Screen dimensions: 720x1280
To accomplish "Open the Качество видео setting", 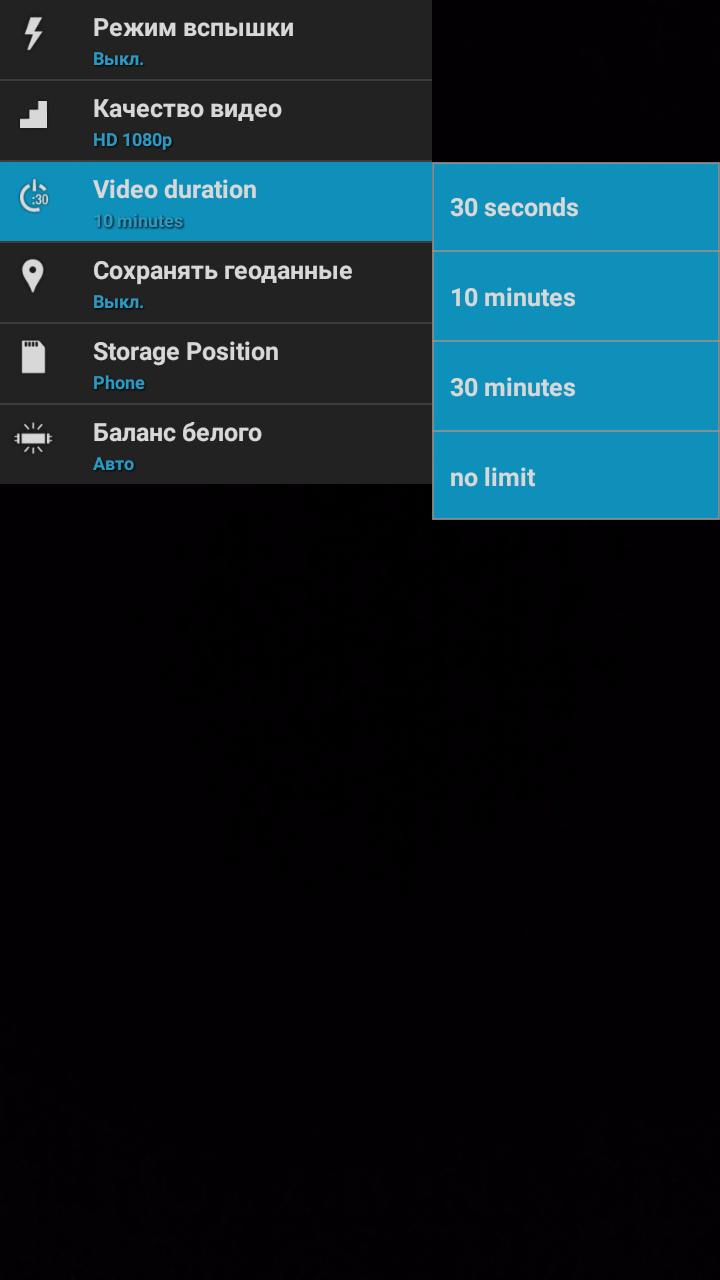I will click(216, 121).
